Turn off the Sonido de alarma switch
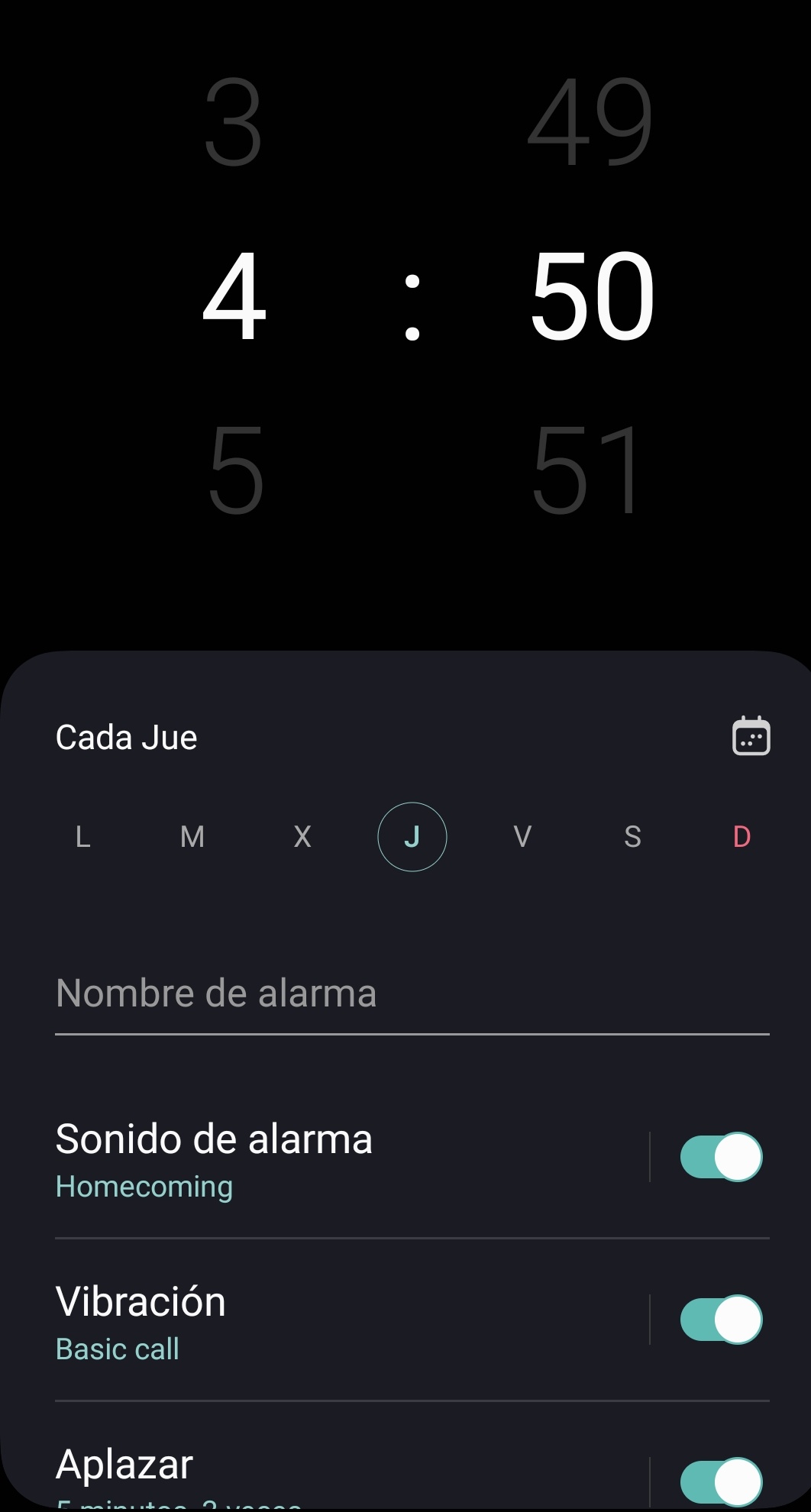The image size is (811, 1512). tap(721, 1157)
